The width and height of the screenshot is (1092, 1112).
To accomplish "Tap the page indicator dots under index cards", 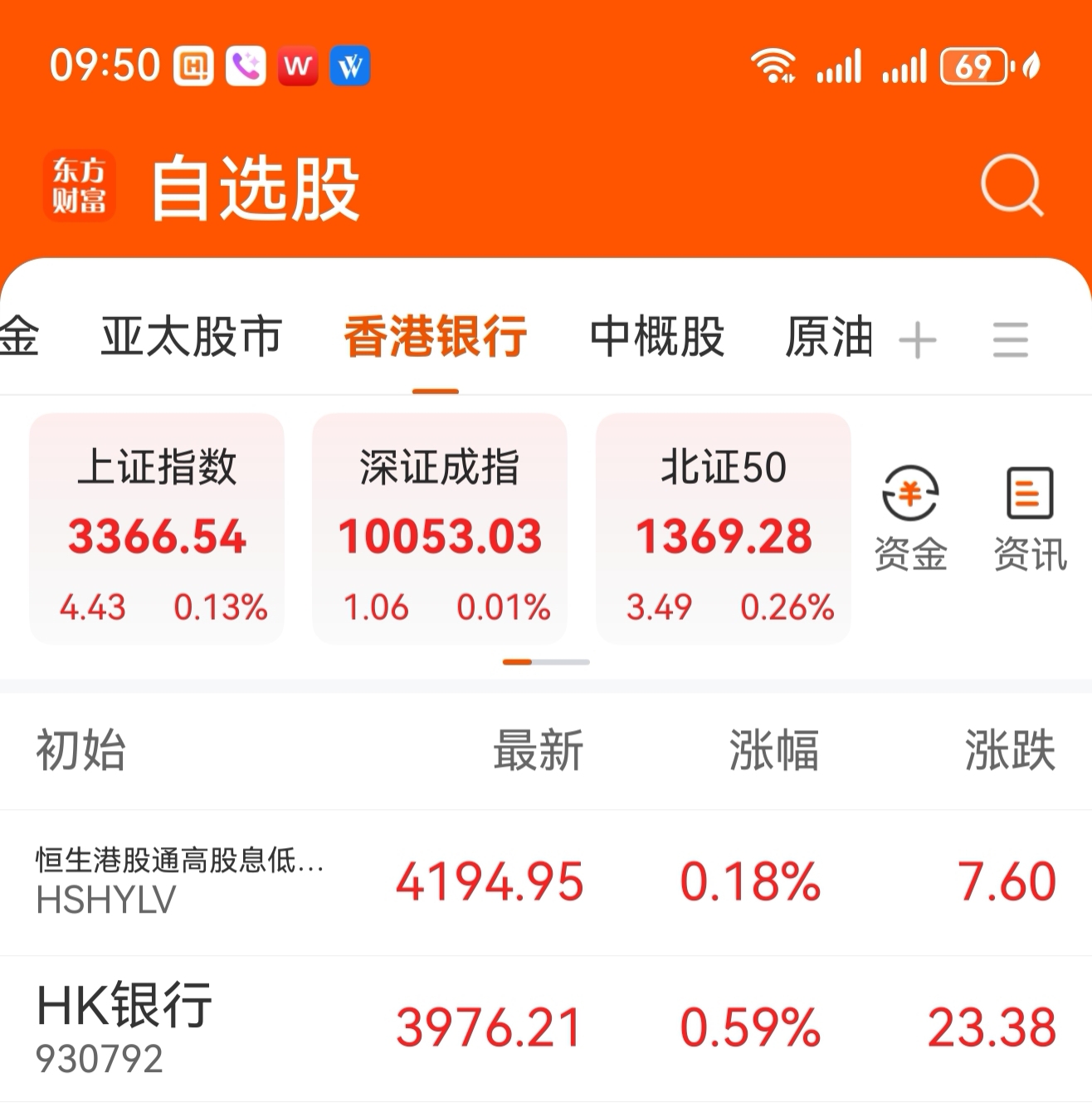I will (x=546, y=662).
